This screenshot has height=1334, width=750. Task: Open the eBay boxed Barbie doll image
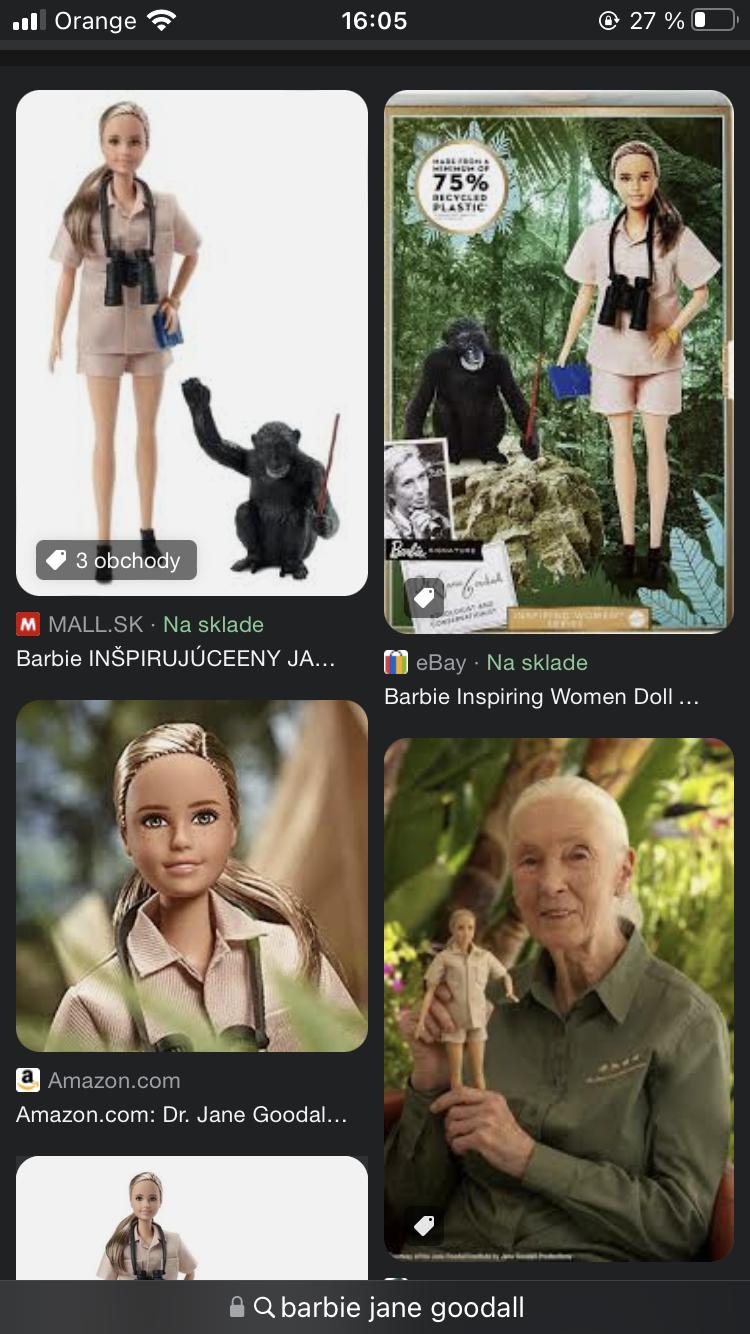(559, 362)
